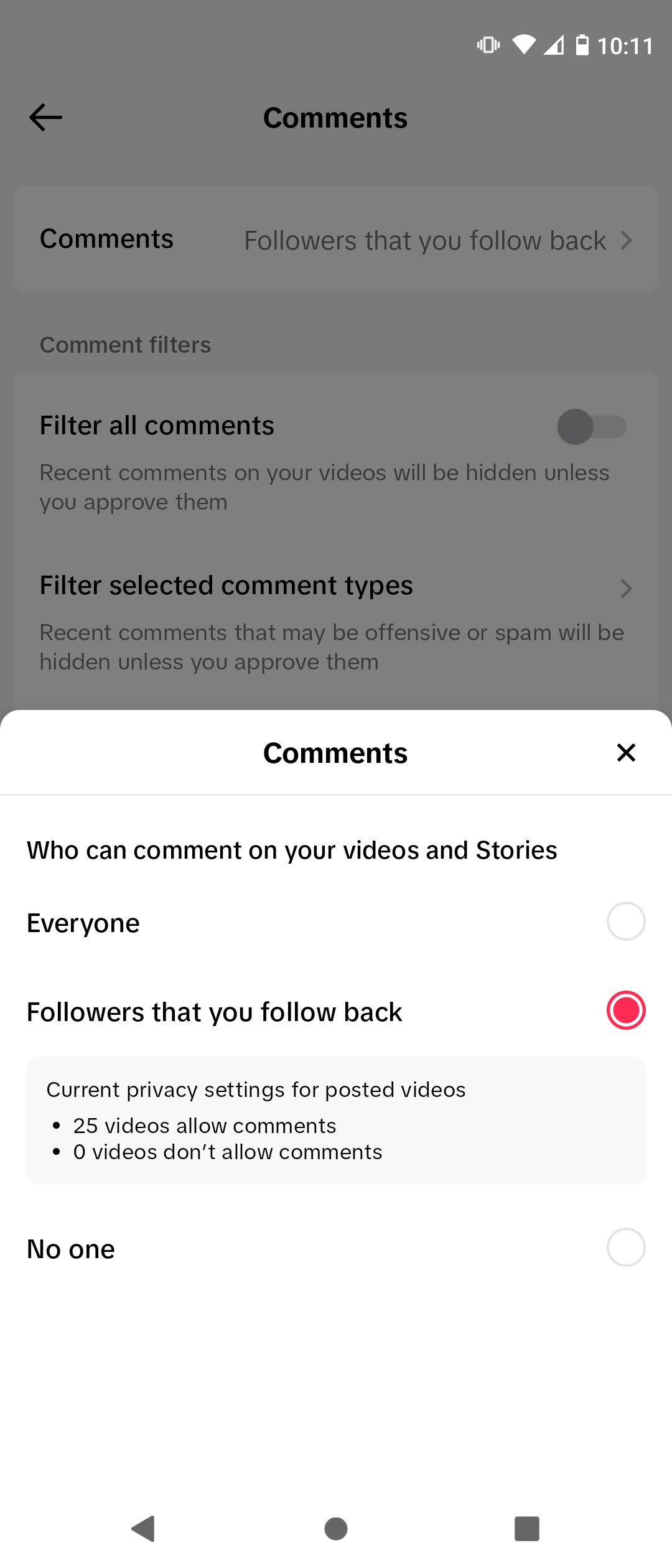This screenshot has width=672, height=1568.
Task: Select Everyone for who can comment
Action: [x=625, y=922]
